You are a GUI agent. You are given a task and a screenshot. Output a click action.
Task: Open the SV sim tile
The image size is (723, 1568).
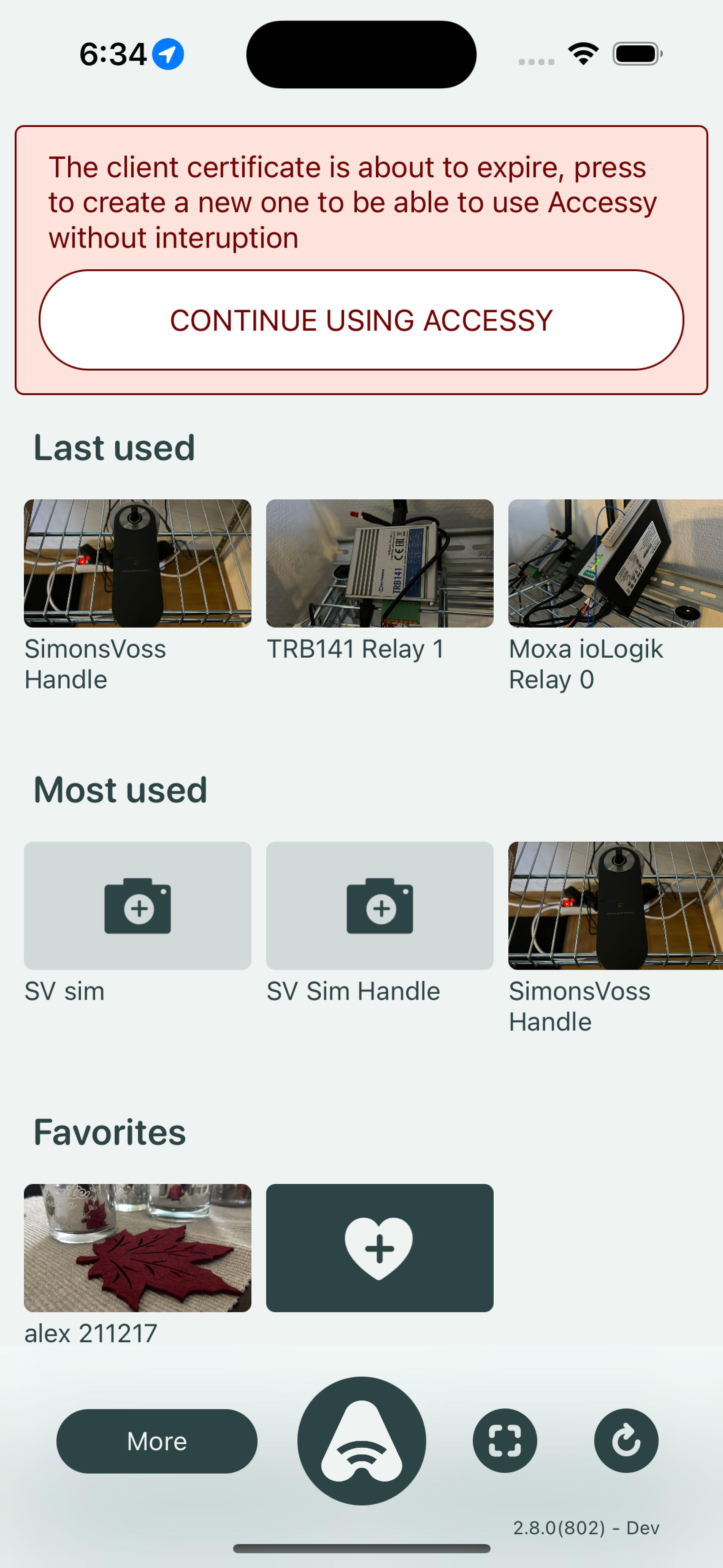[138, 906]
